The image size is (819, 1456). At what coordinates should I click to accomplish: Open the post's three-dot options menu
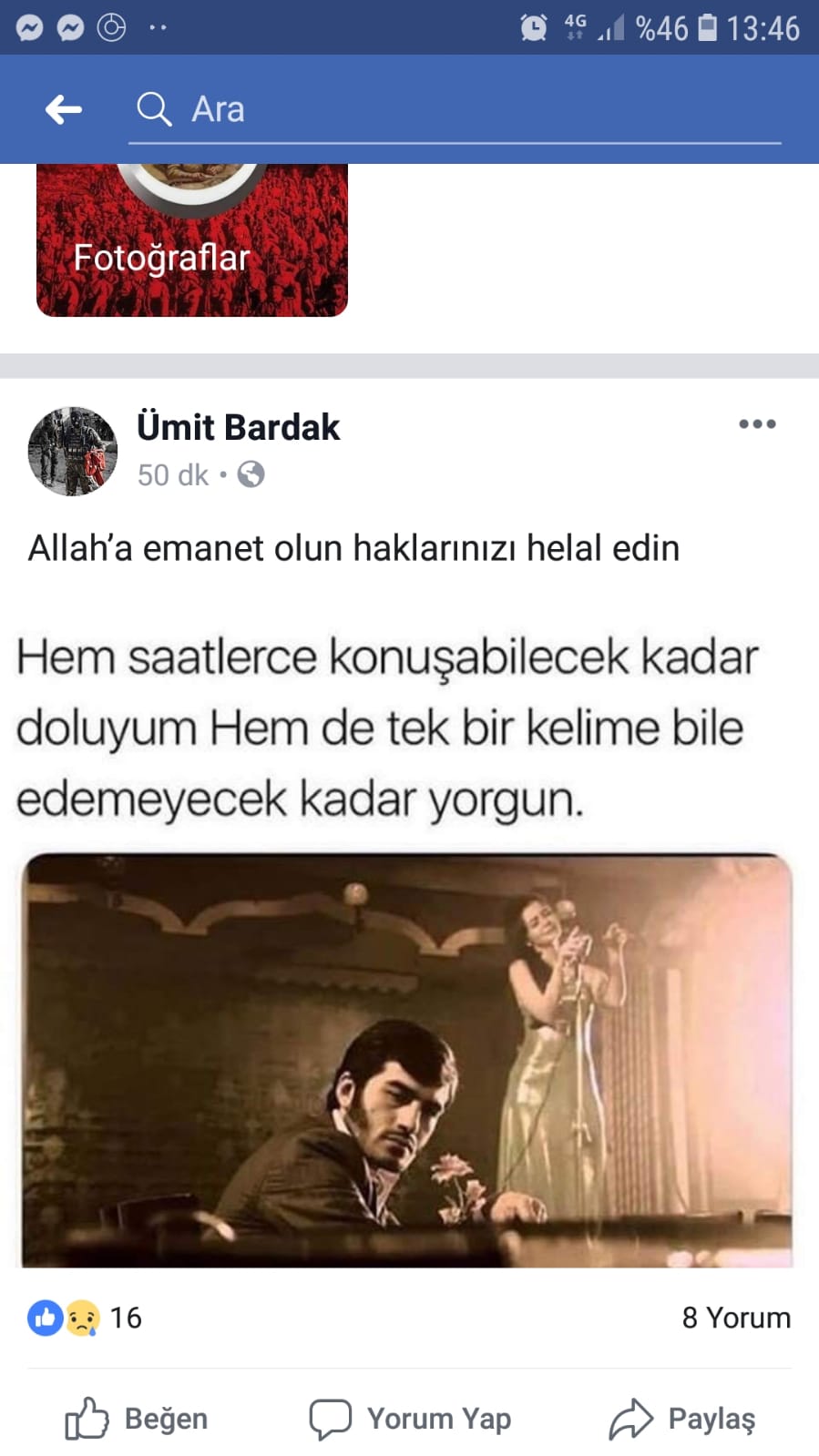[757, 424]
